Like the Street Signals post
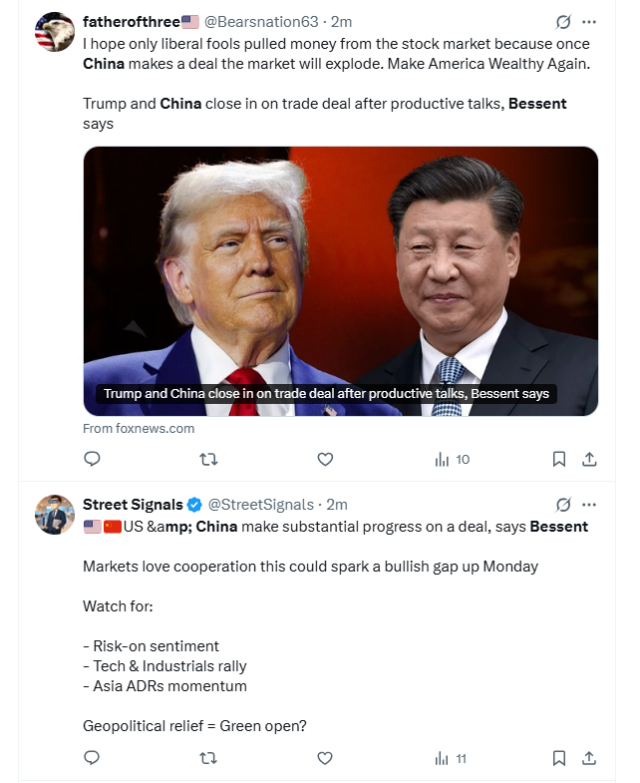Image resolution: width=640 pixels, height=783 pixels. point(325,758)
